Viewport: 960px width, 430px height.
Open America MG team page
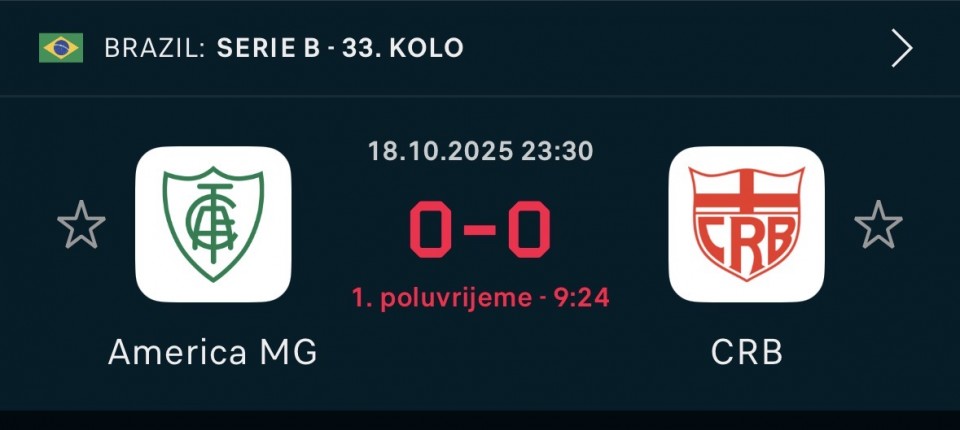[x=213, y=225]
